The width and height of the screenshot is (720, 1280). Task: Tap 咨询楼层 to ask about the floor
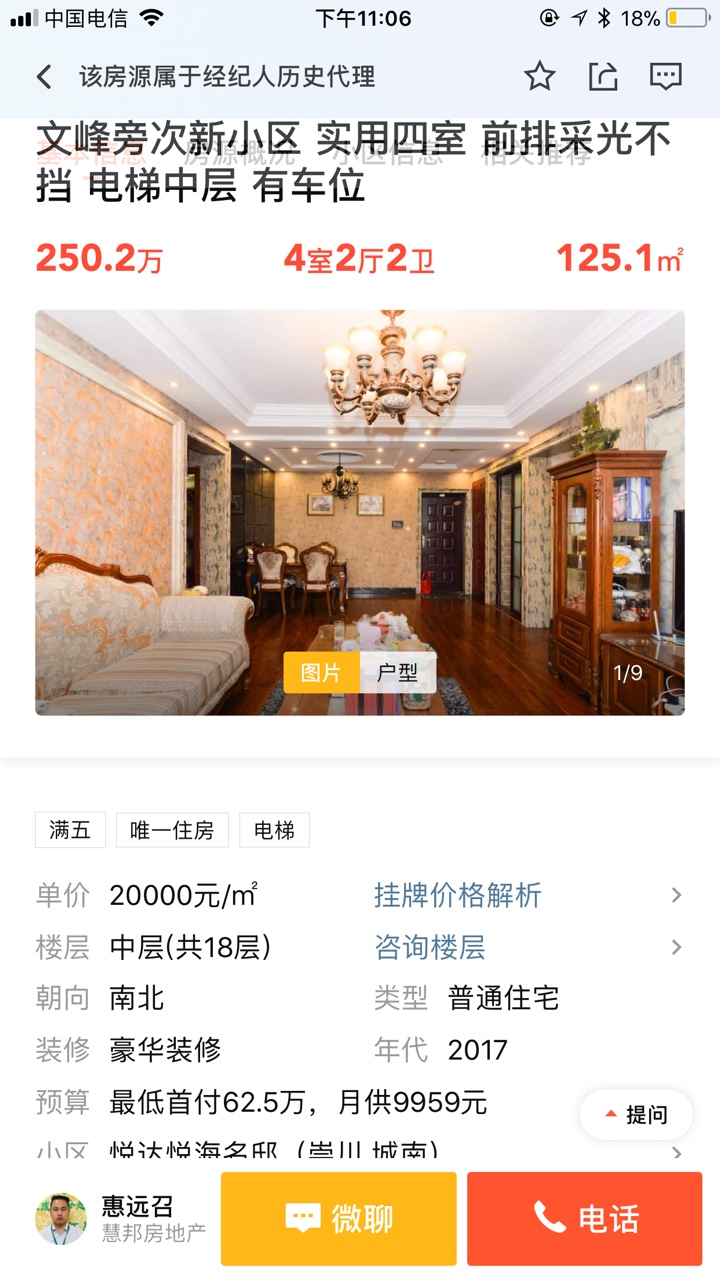point(430,947)
